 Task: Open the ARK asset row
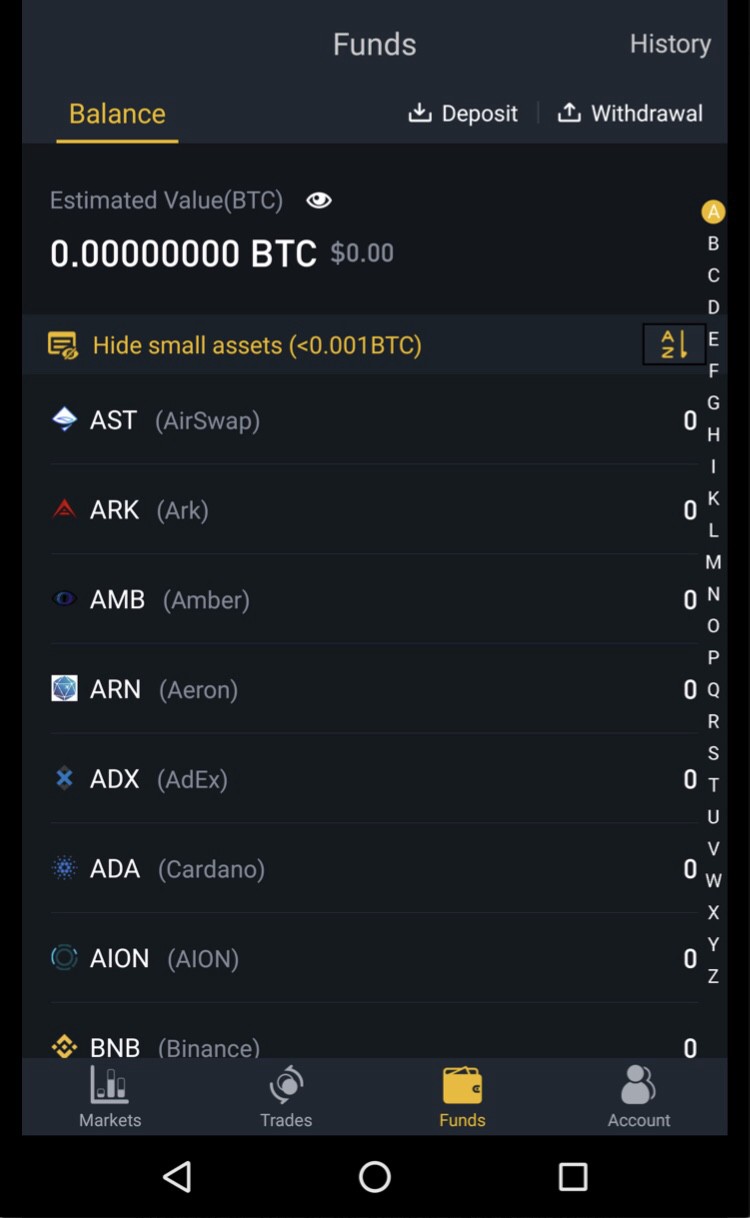tap(370, 510)
